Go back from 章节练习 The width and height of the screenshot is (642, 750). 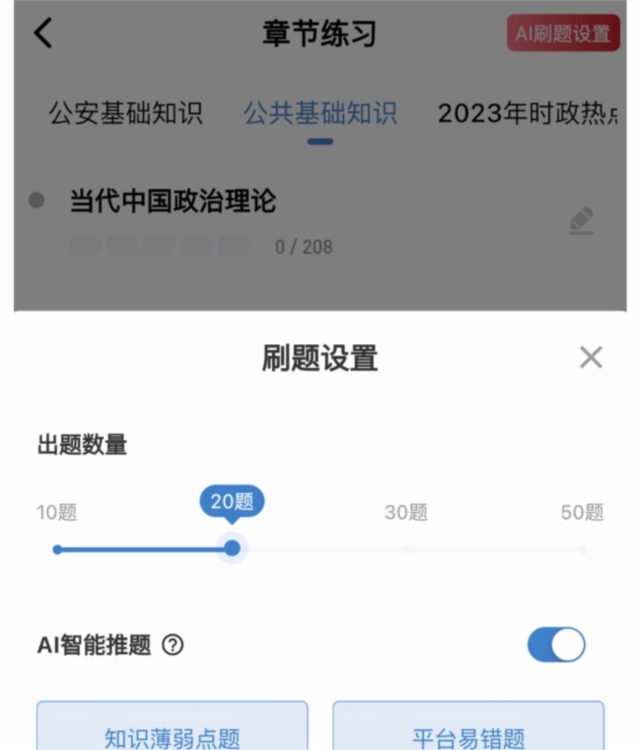click(42, 33)
